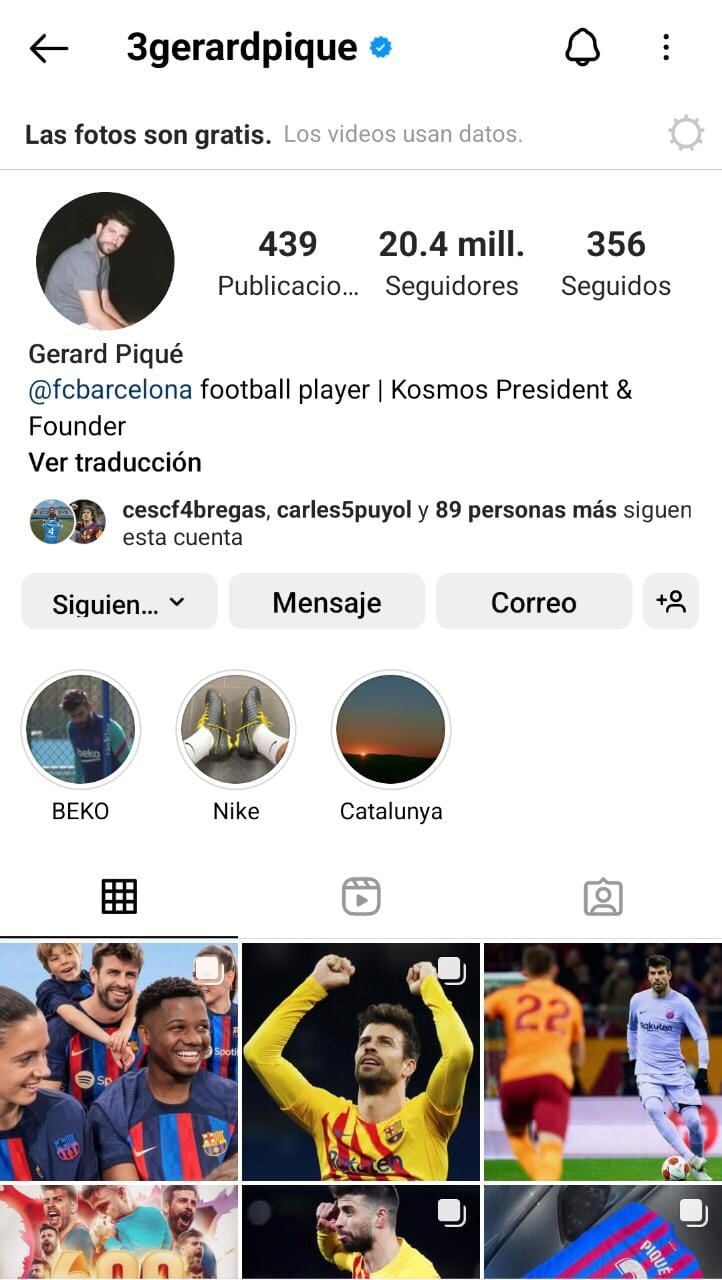Send a message with Mensaje button

(x=327, y=602)
